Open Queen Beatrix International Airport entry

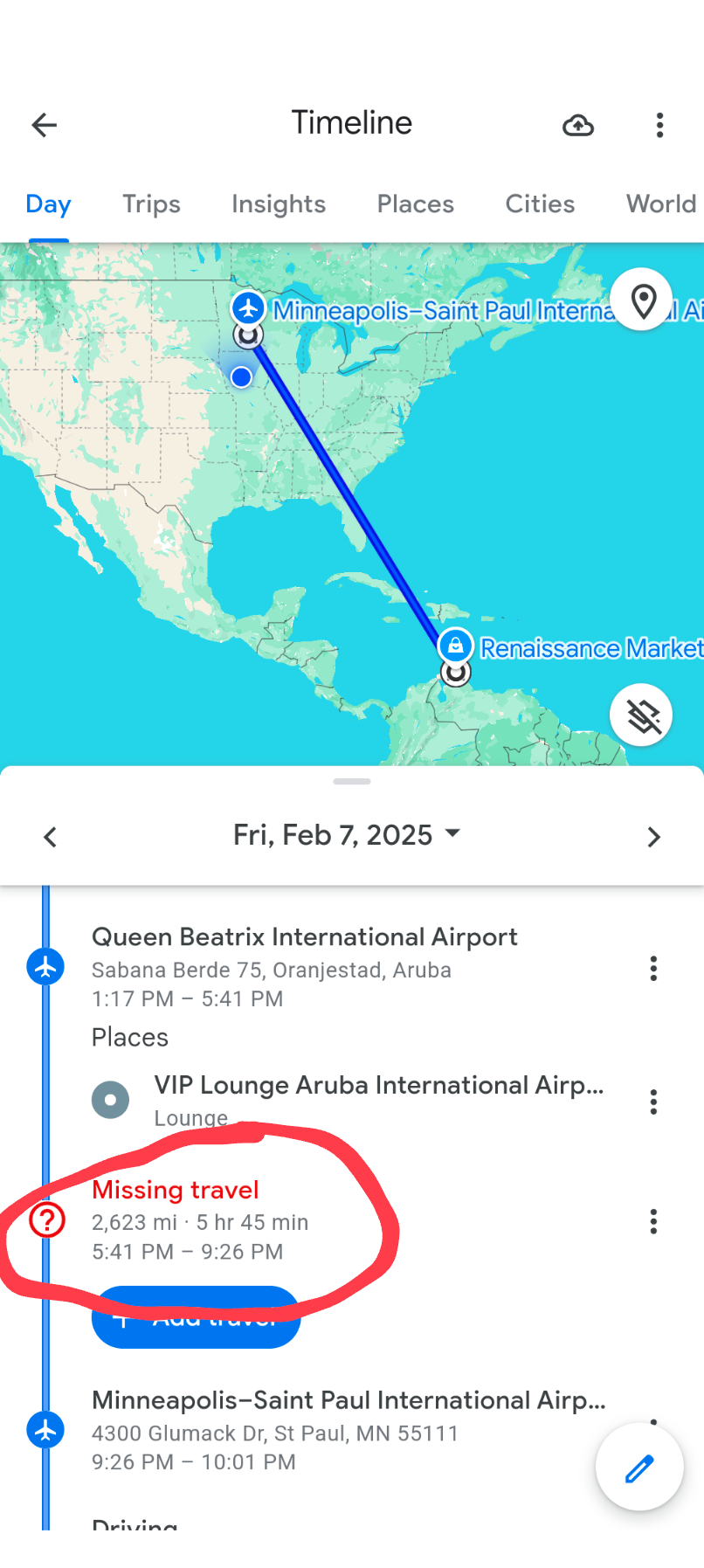(305, 966)
